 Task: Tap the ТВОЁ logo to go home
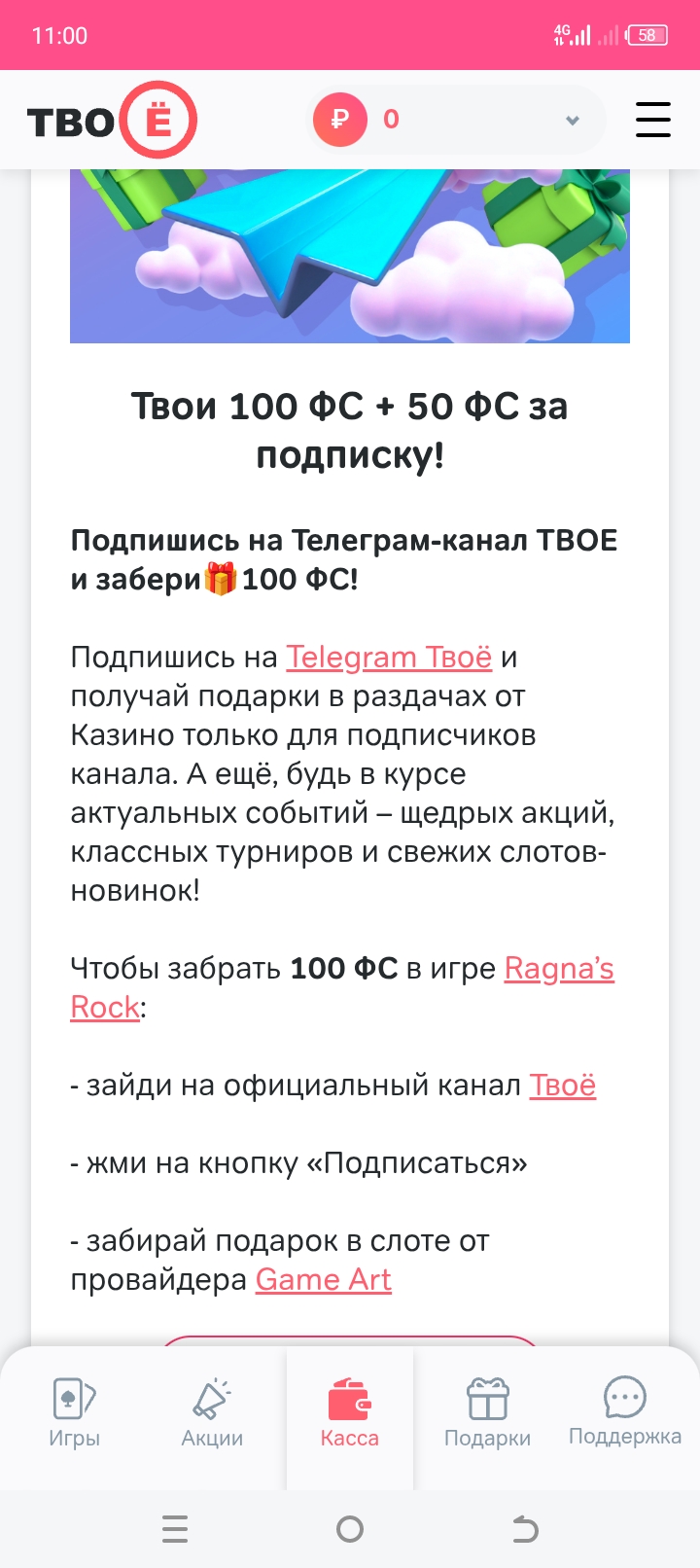coord(112,121)
